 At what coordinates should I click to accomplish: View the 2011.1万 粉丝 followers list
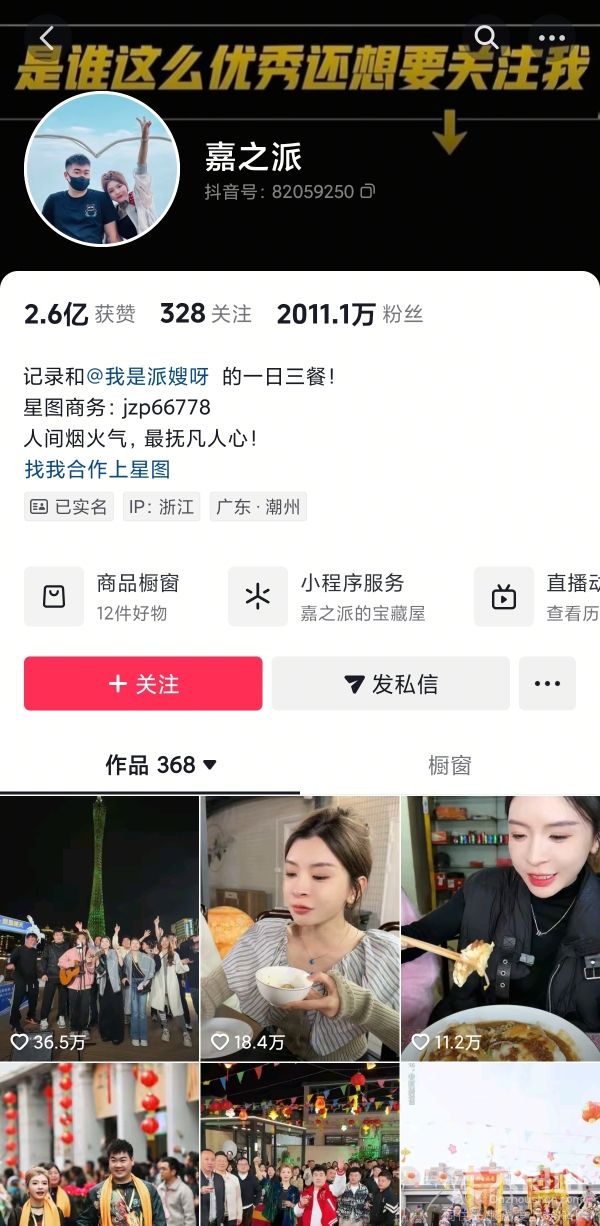350,314
